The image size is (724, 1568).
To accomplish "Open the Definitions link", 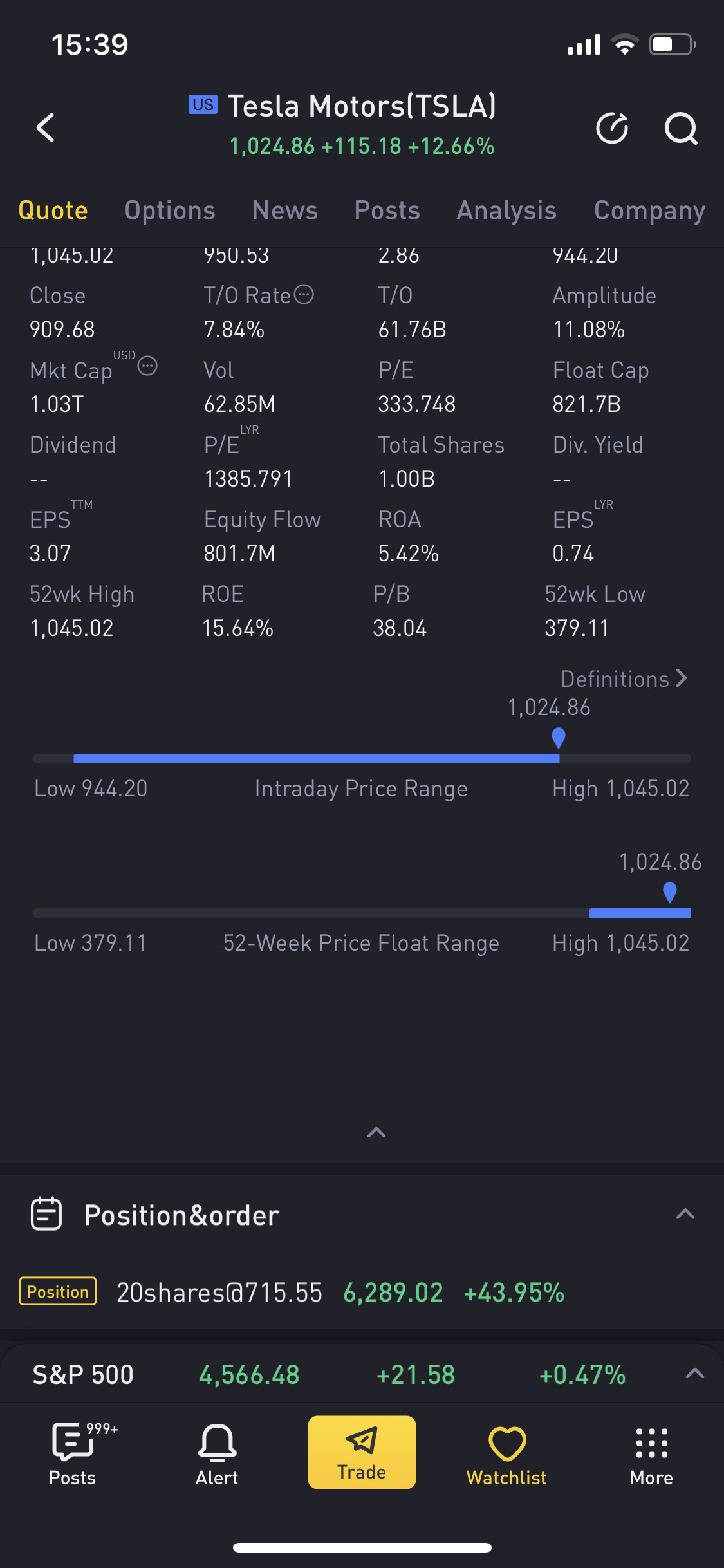I will click(x=624, y=679).
